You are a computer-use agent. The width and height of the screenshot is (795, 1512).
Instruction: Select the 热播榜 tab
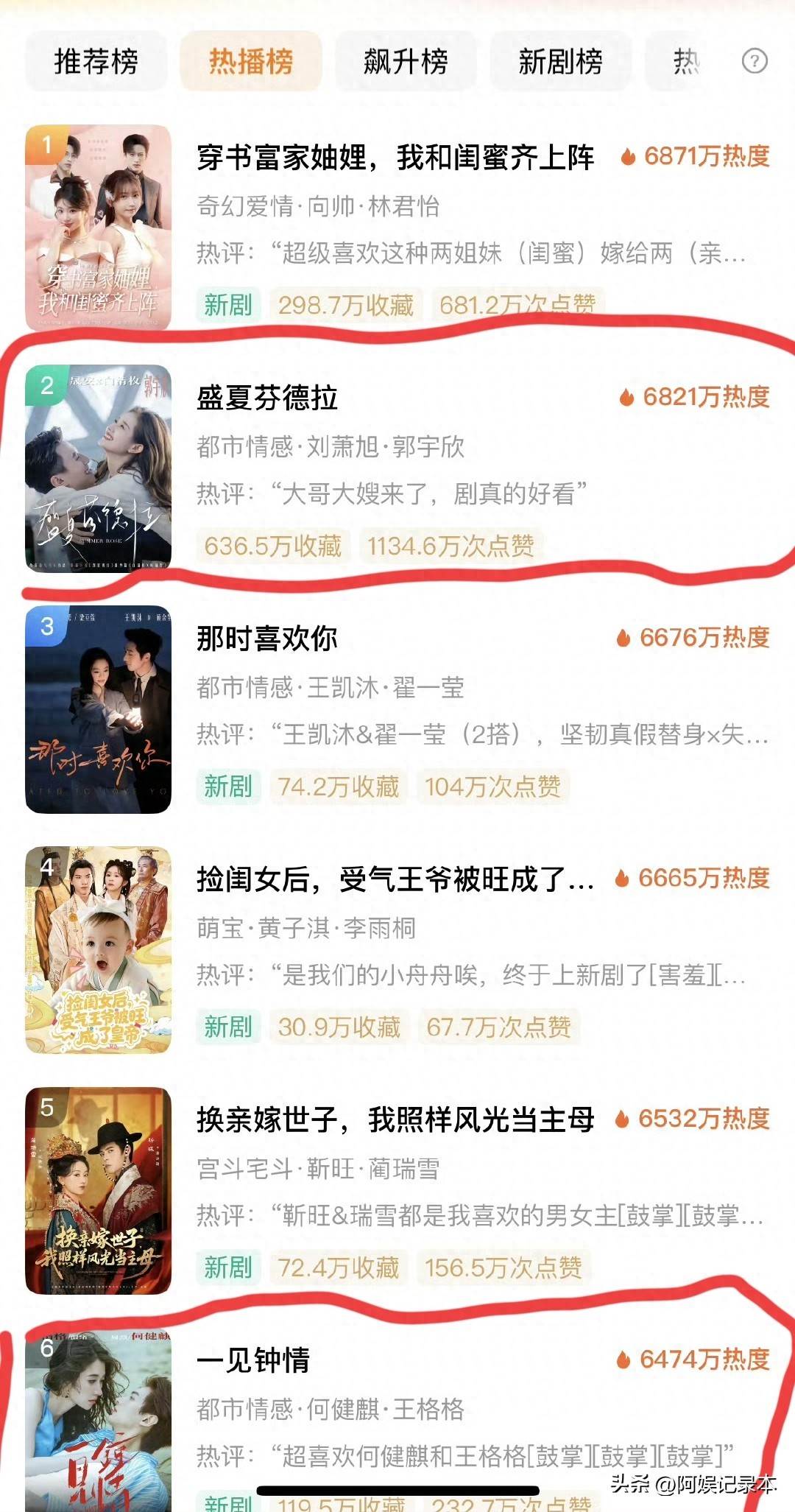click(x=251, y=61)
